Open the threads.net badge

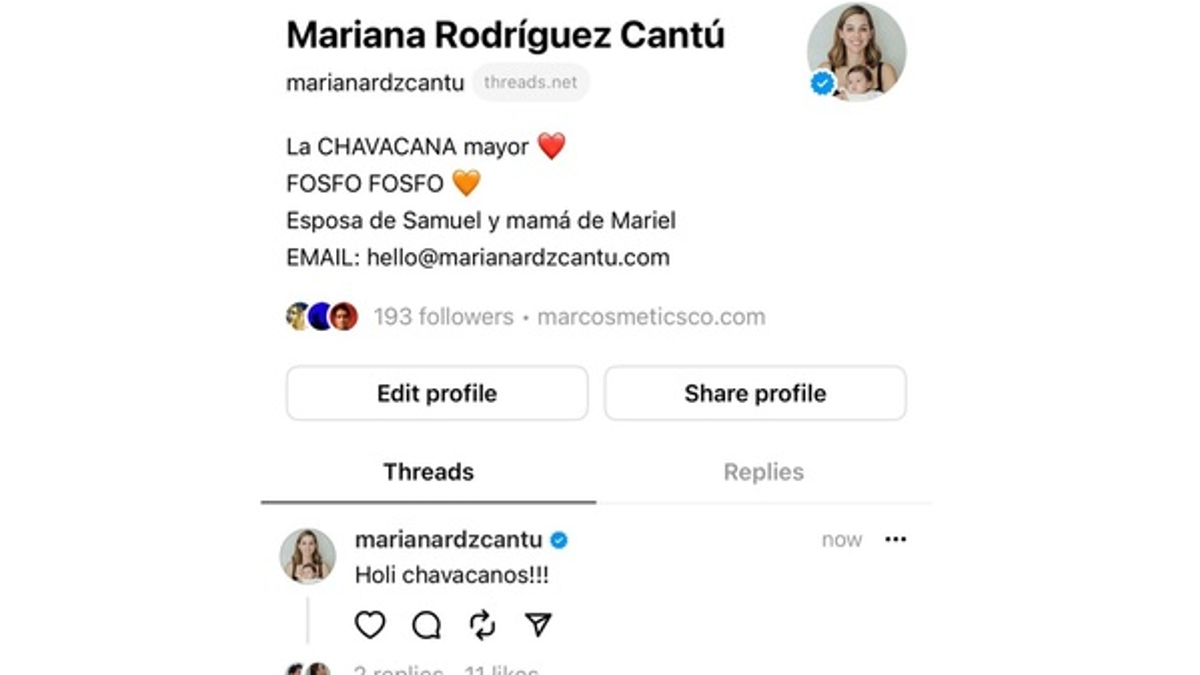point(531,83)
